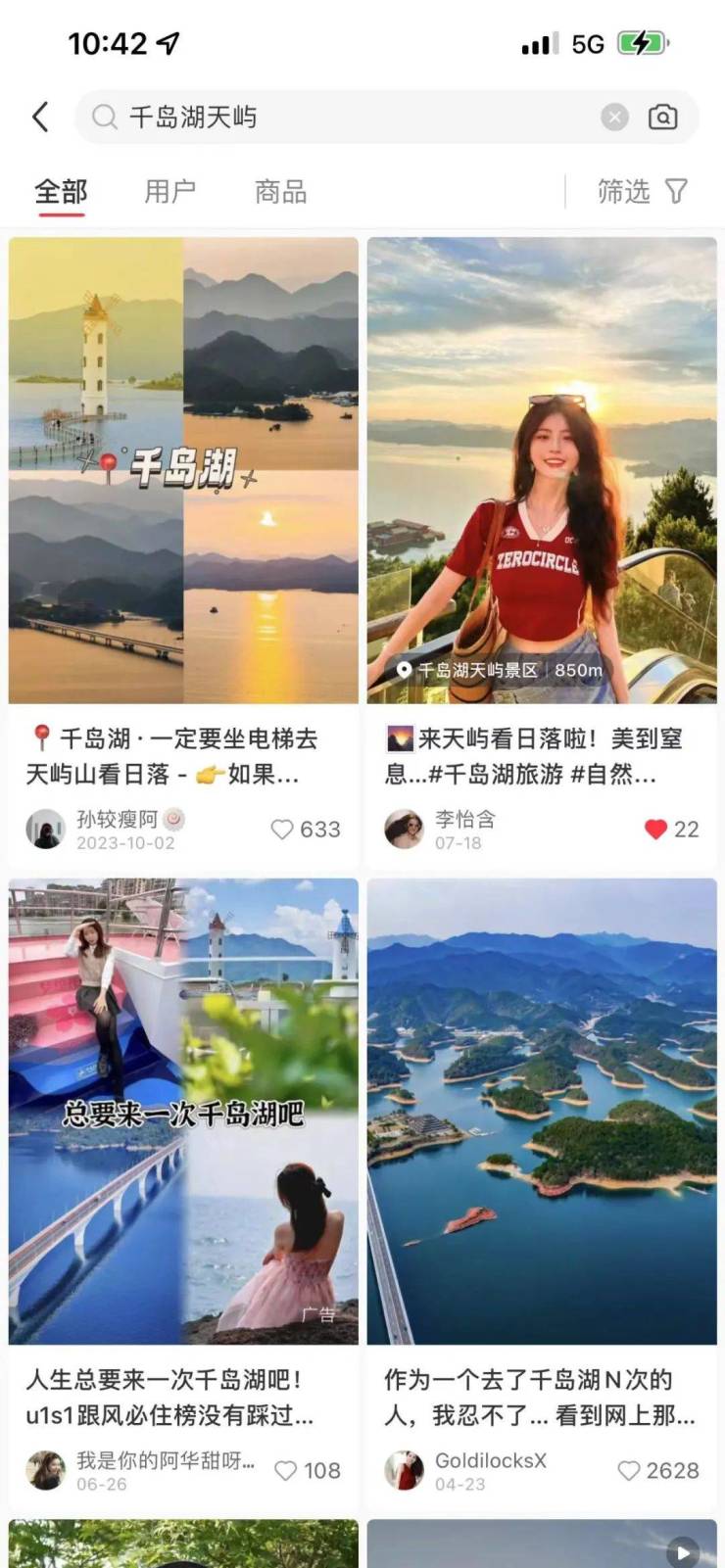View 李怡含's profile avatar
The image size is (725, 1568).
coord(404,829)
